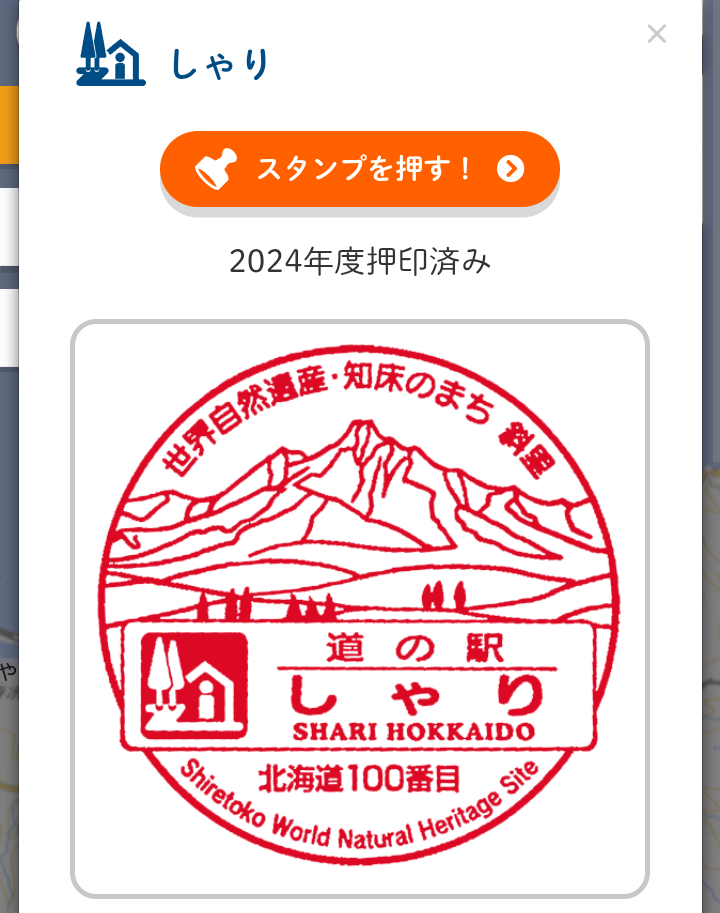The height and width of the screenshot is (913, 720).
Task: Close the しゃり stamp dialog
Action: pos(656,34)
